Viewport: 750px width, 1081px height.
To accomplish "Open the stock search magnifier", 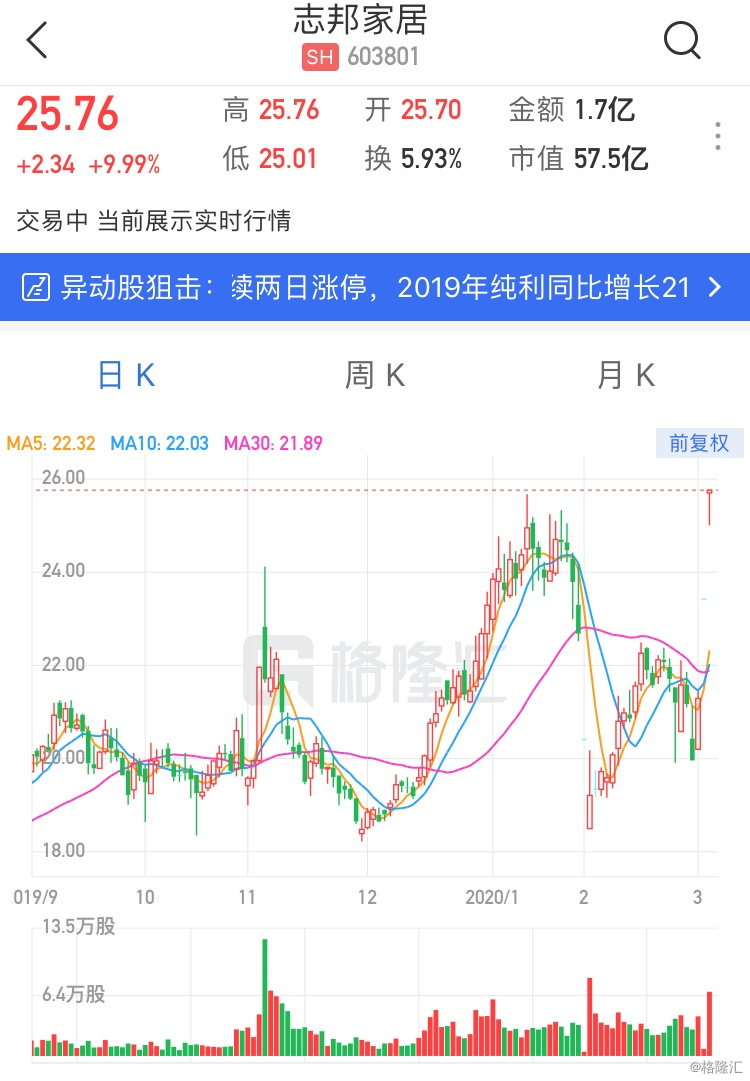I will click(682, 41).
